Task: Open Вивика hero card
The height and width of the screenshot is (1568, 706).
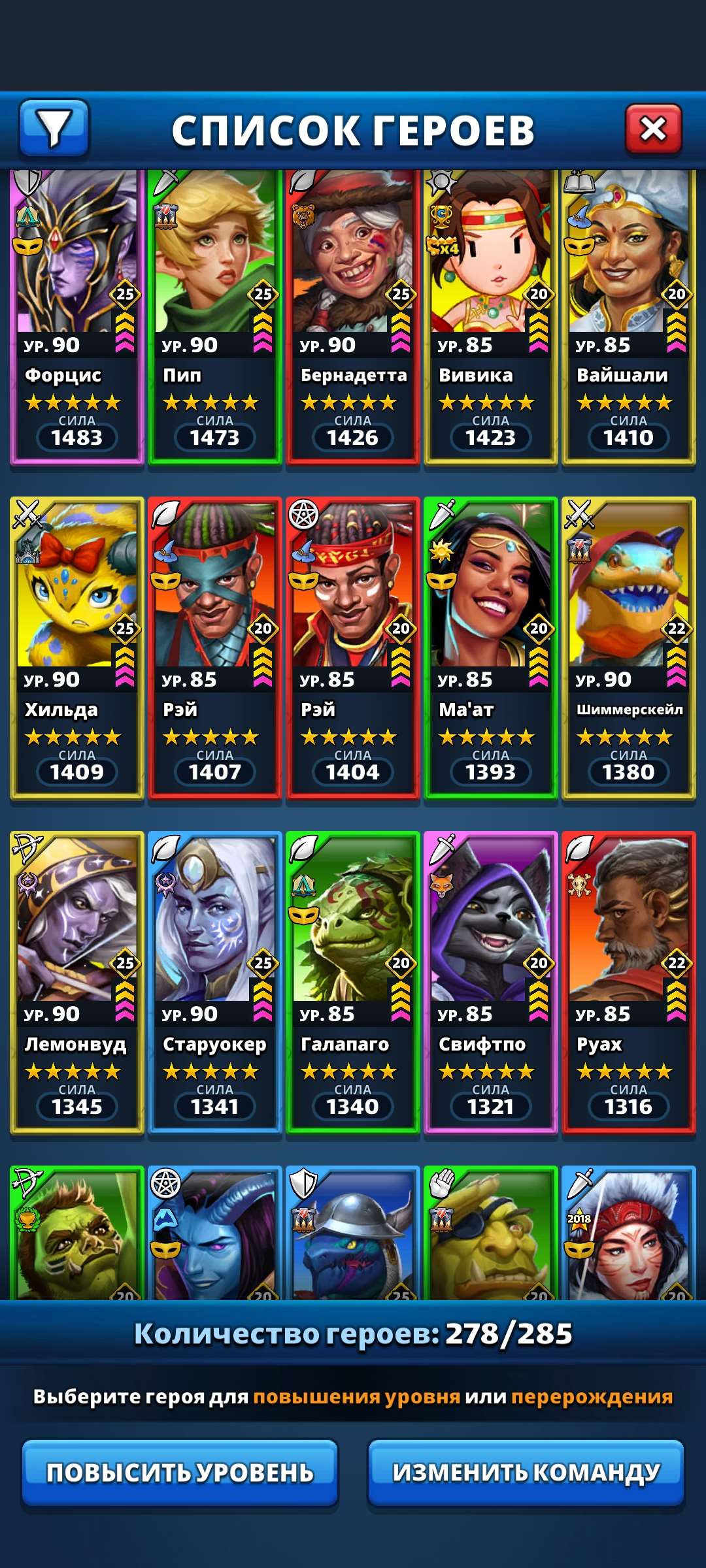Action: click(x=490, y=314)
